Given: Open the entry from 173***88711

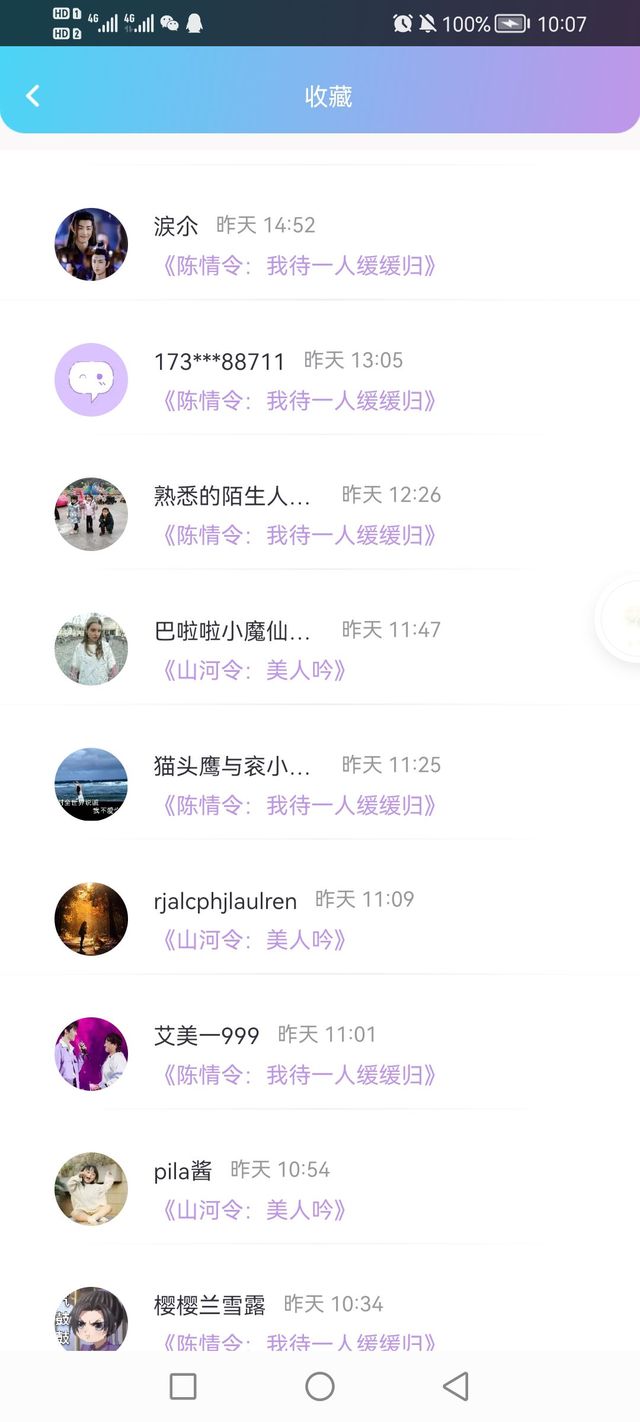Looking at the screenshot, I should (x=298, y=381).
